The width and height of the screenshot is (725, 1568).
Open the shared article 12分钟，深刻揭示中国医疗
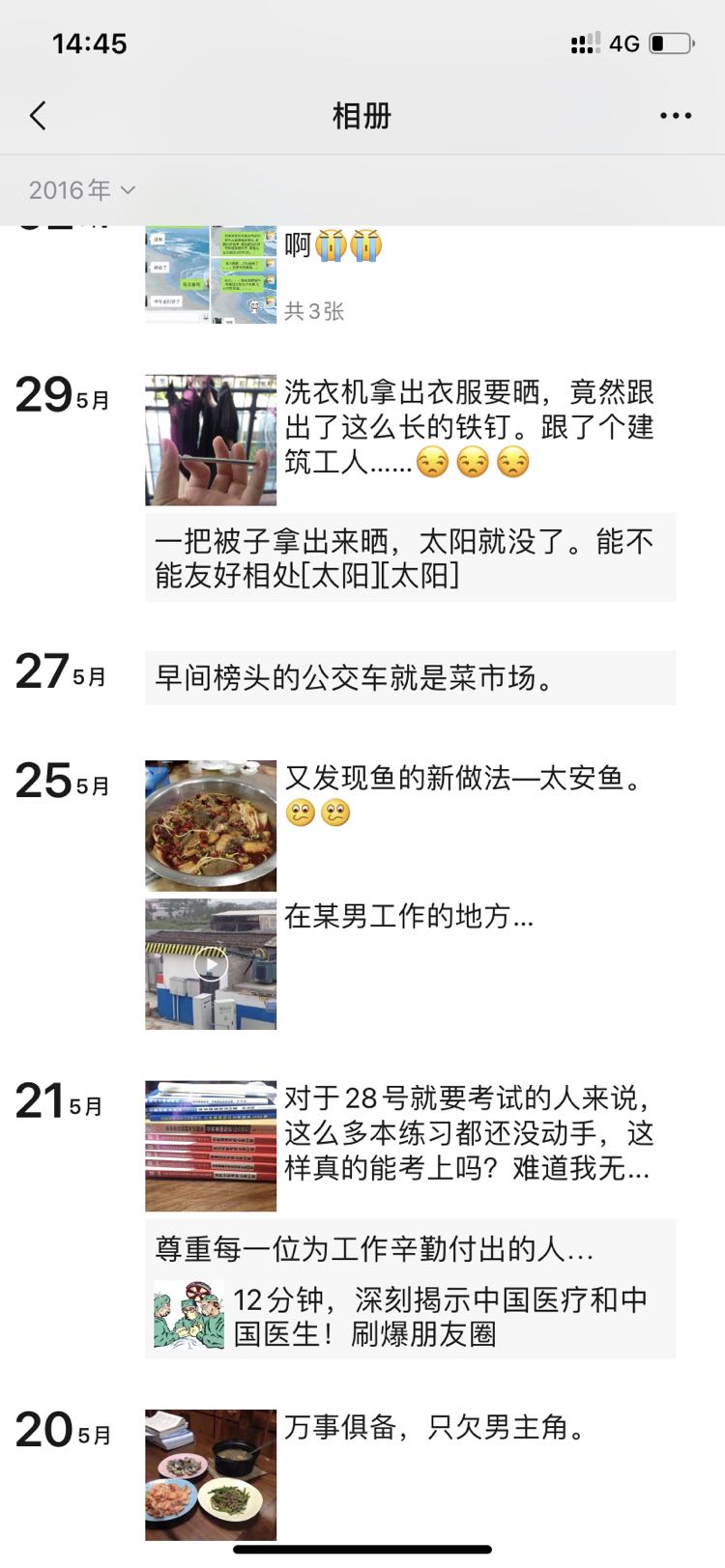[410, 1317]
